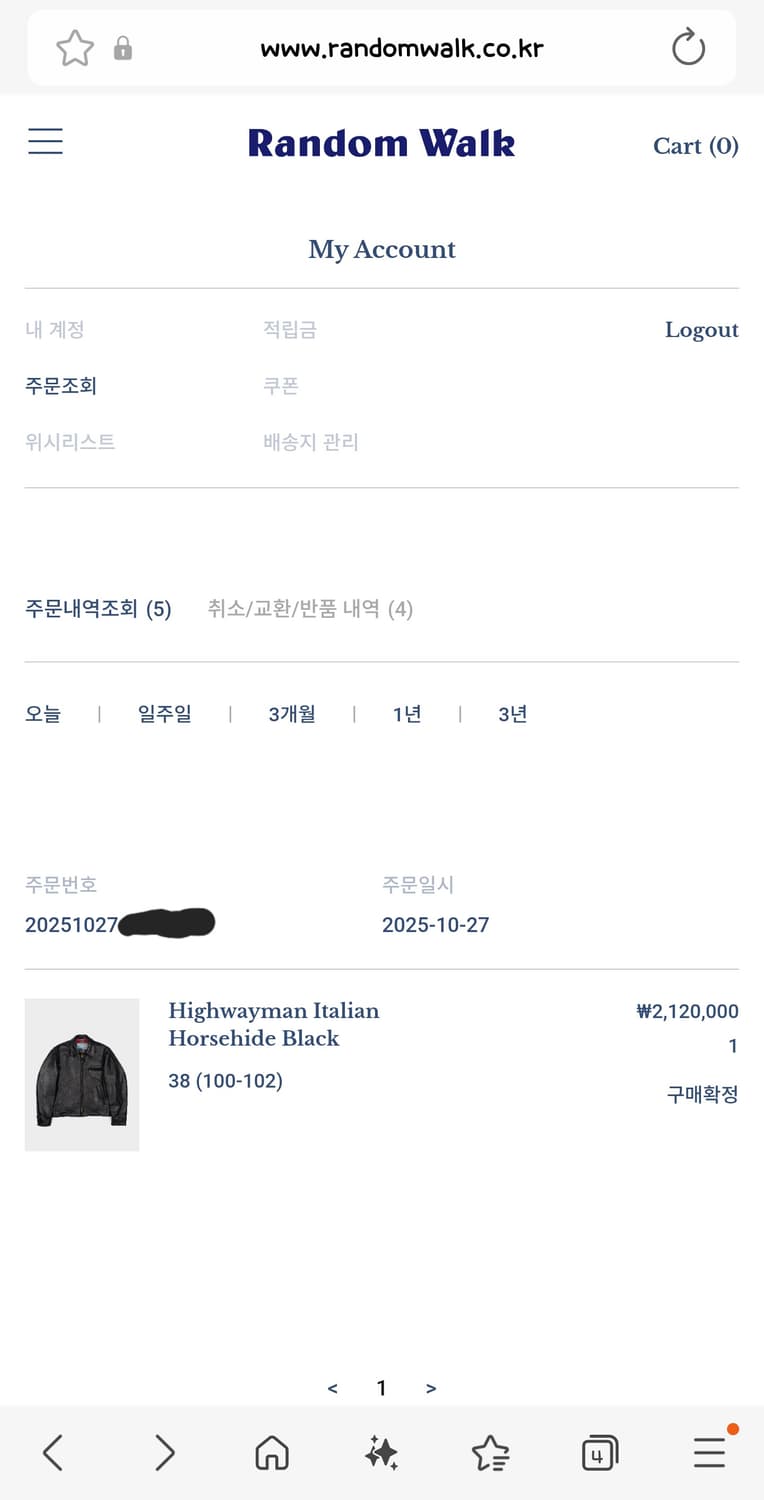This screenshot has height=1500, width=764.
Task: Open the Random Walk hamburger menu
Action: 44,141
